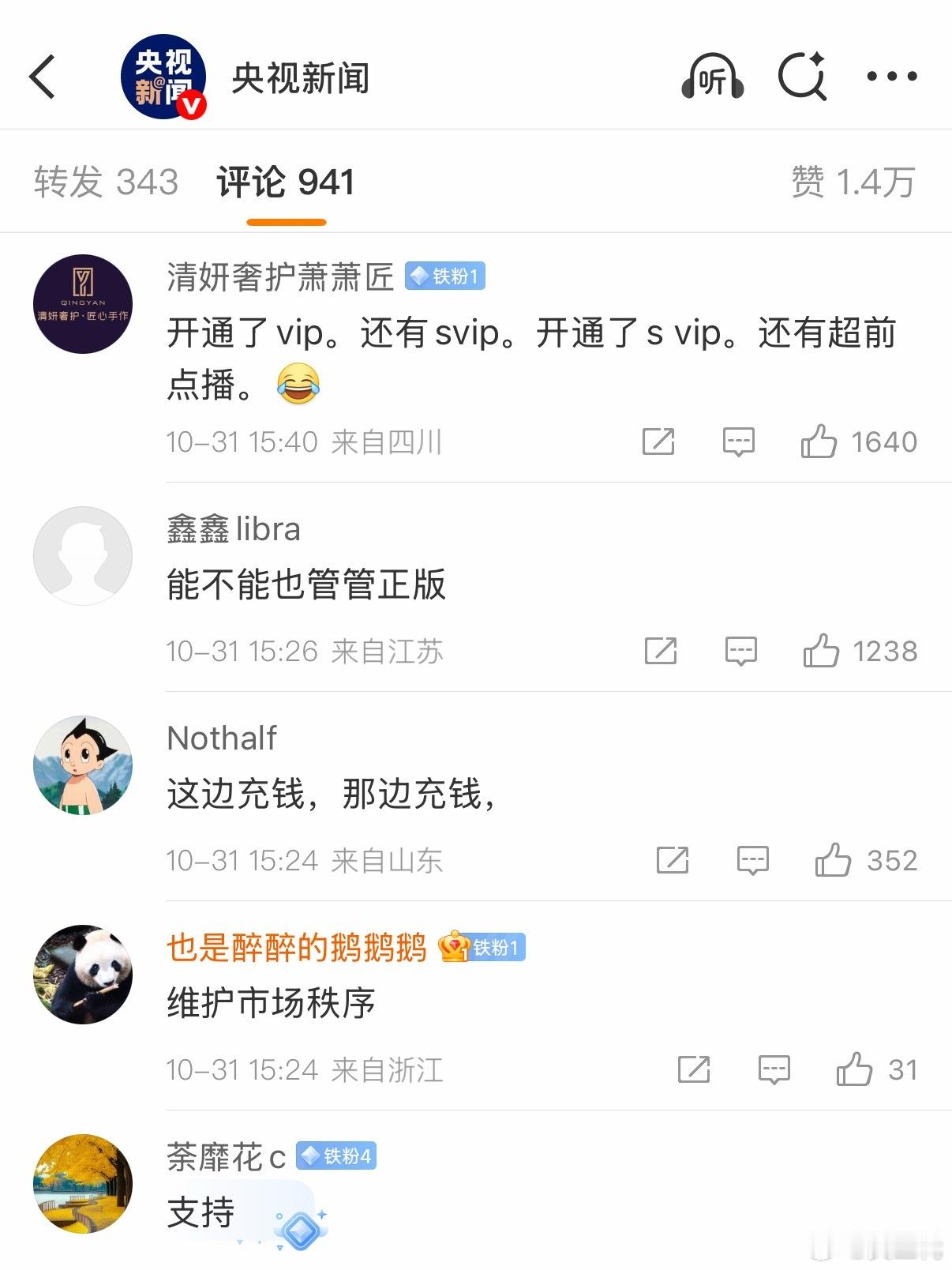
Task: Open the refresh icon next to the header
Action: pos(803,77)
